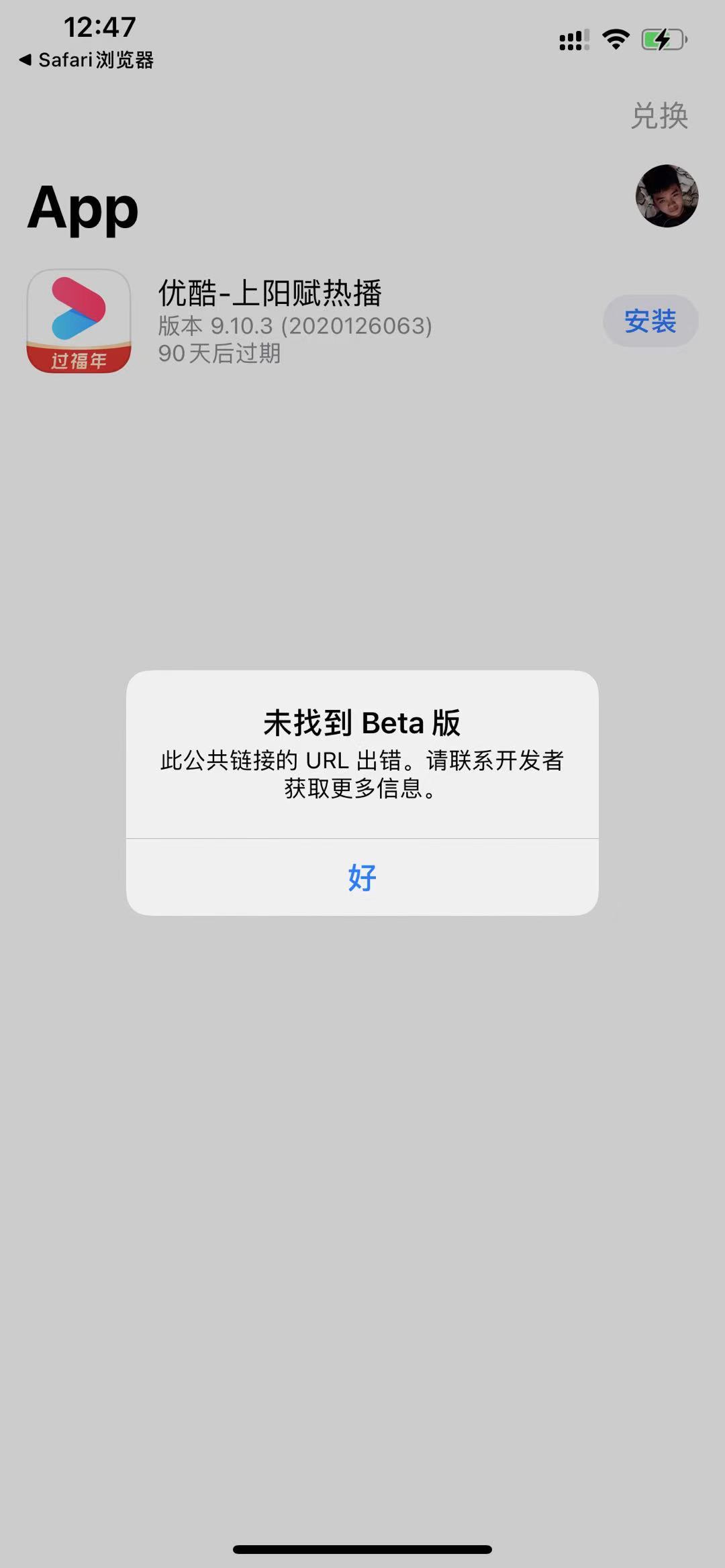725x1568 pixels.
Task: Tap 兑换 to redeem a code
Action: (661, 115)
